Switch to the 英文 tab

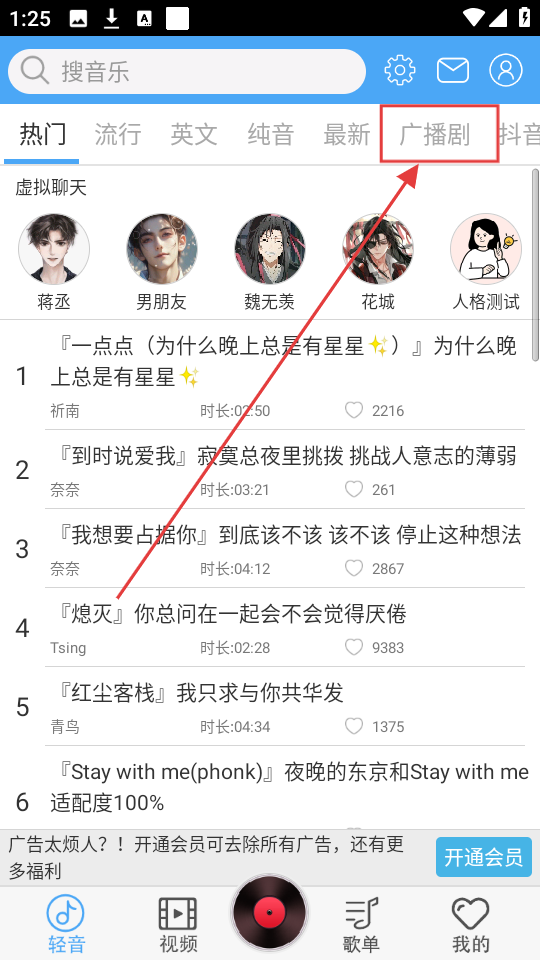[x=194, y=134]
